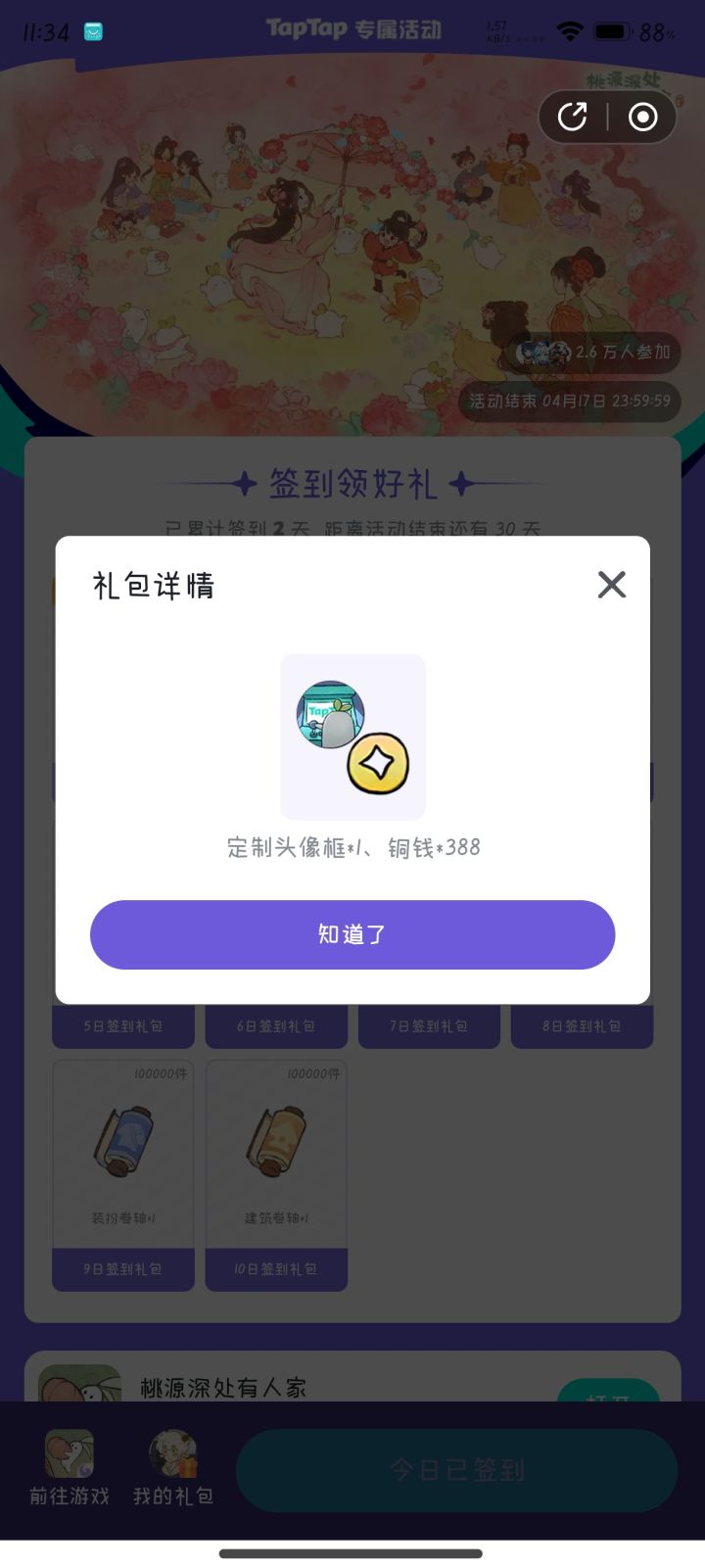Tap the 2.6万人参加 participants badge
The image size is (705, 1568).
click(591, 354)
